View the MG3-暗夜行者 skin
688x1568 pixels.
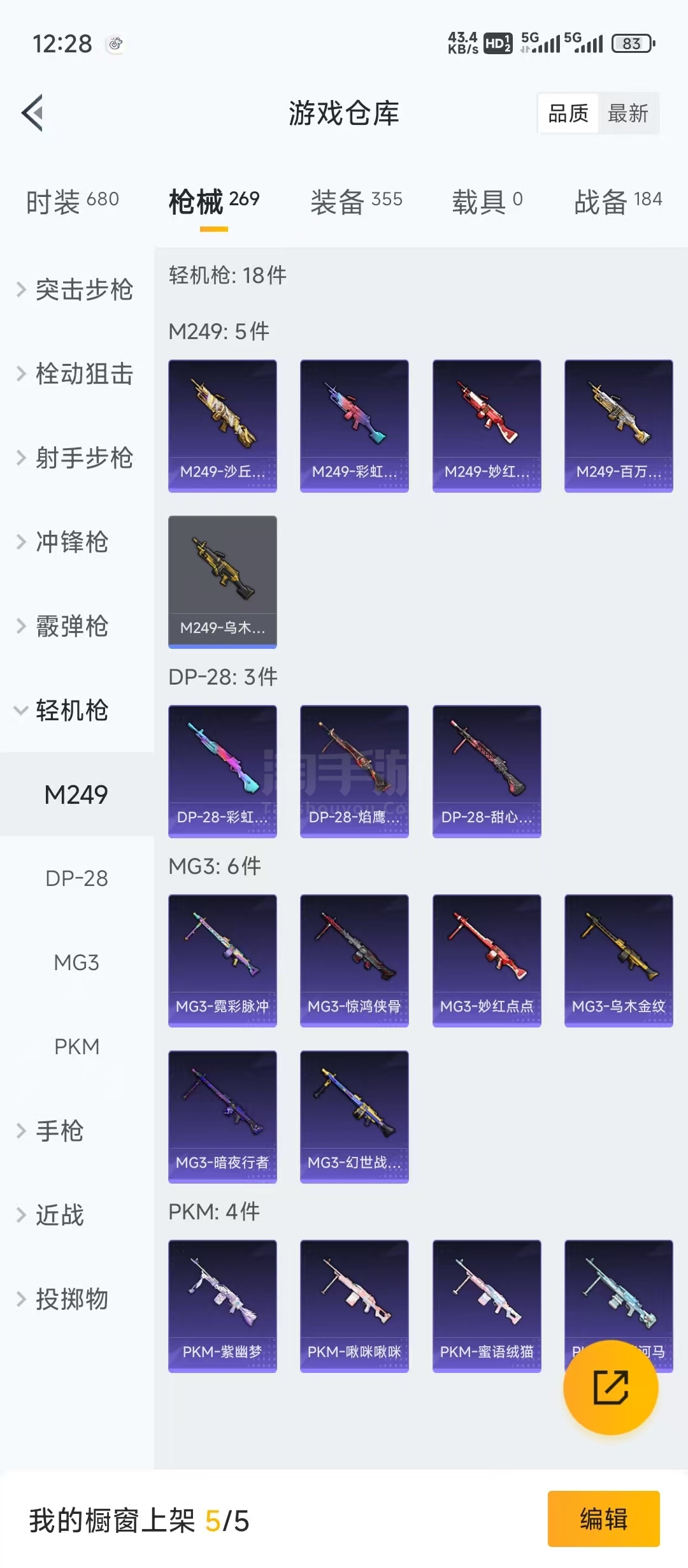(222, 1117)
